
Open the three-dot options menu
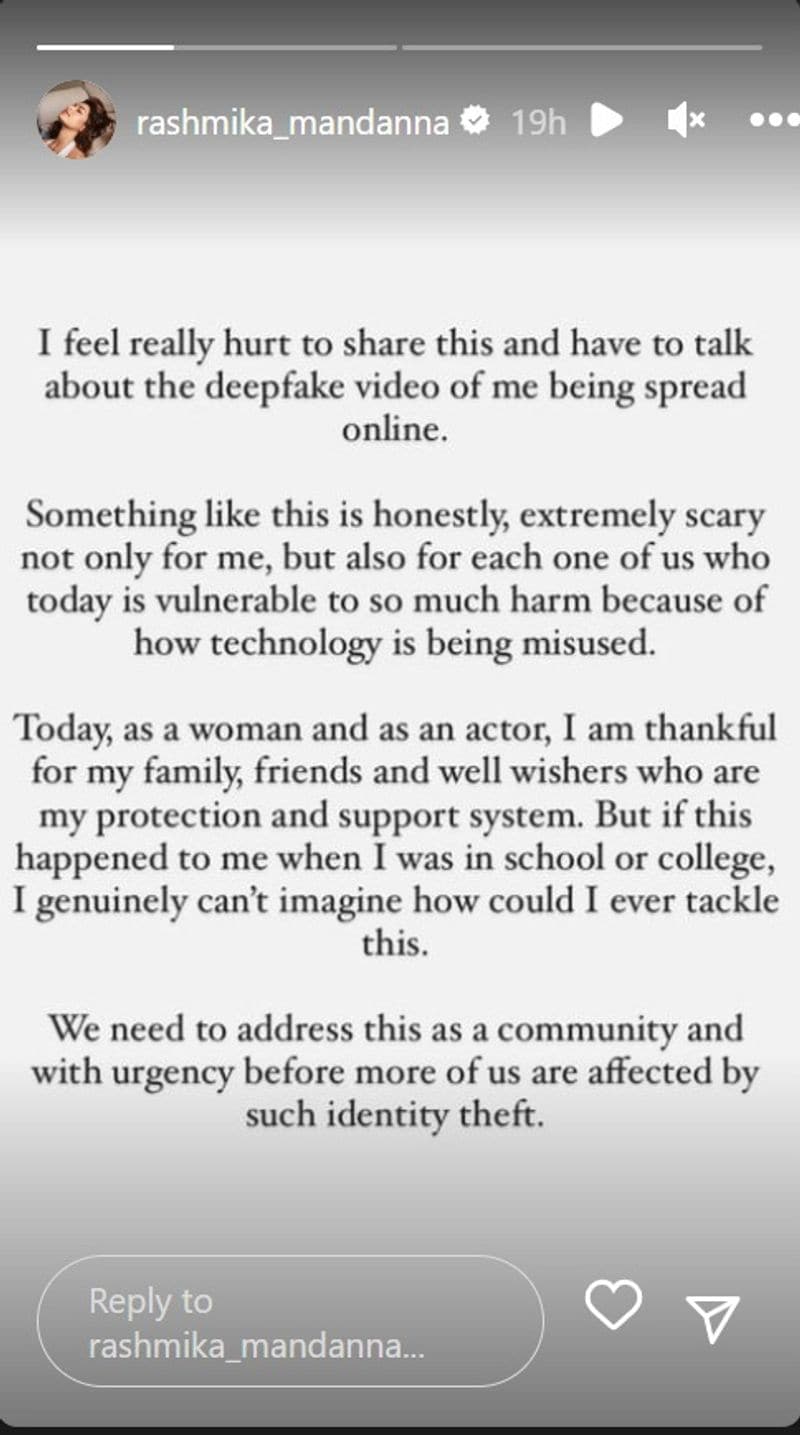tap(773, 120)
